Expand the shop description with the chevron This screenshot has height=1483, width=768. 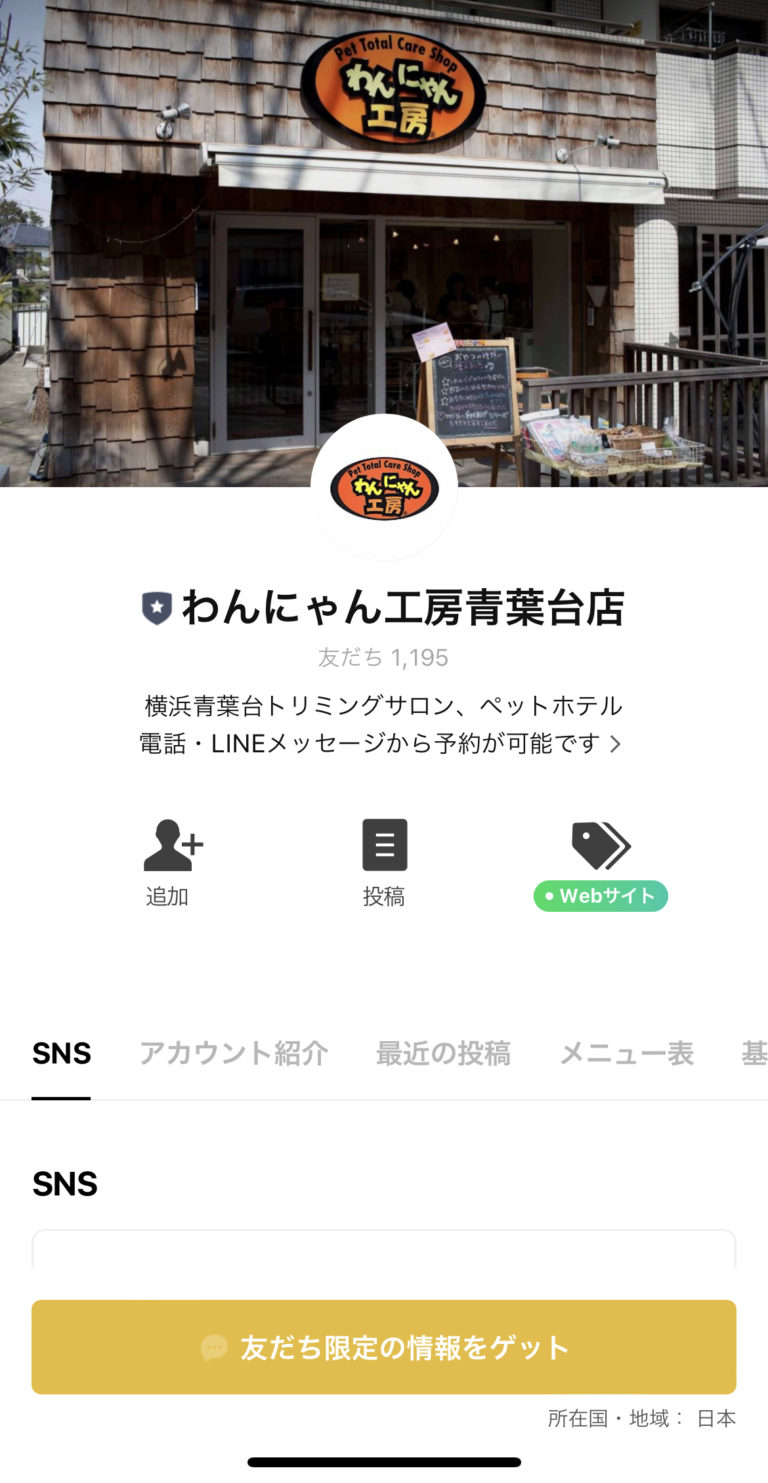coord(618,744)
